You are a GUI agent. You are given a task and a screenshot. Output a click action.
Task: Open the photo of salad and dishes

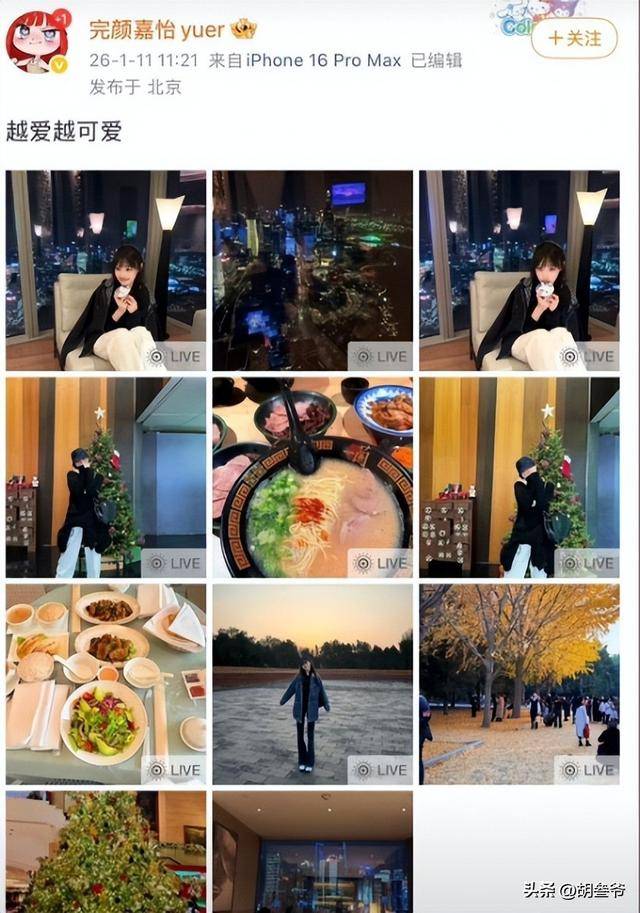[105, 684]
